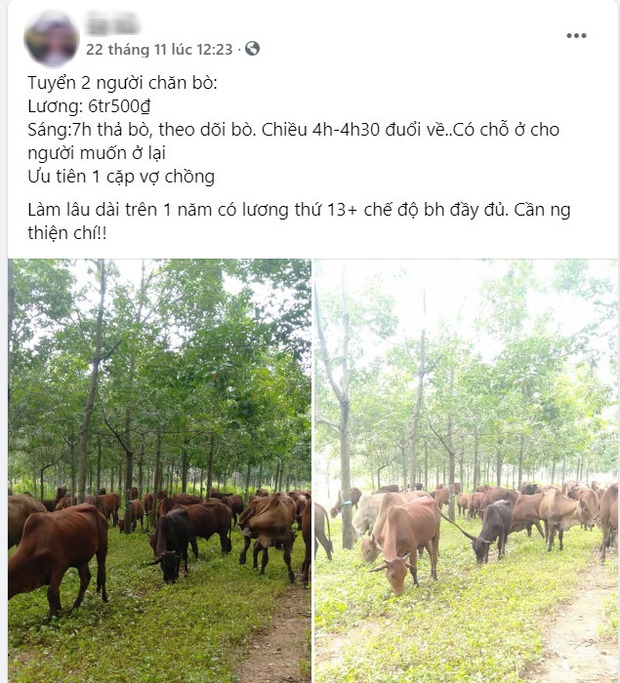620x683 pixels.
Task: Open the blurred poster name
Action: point(112,24)
